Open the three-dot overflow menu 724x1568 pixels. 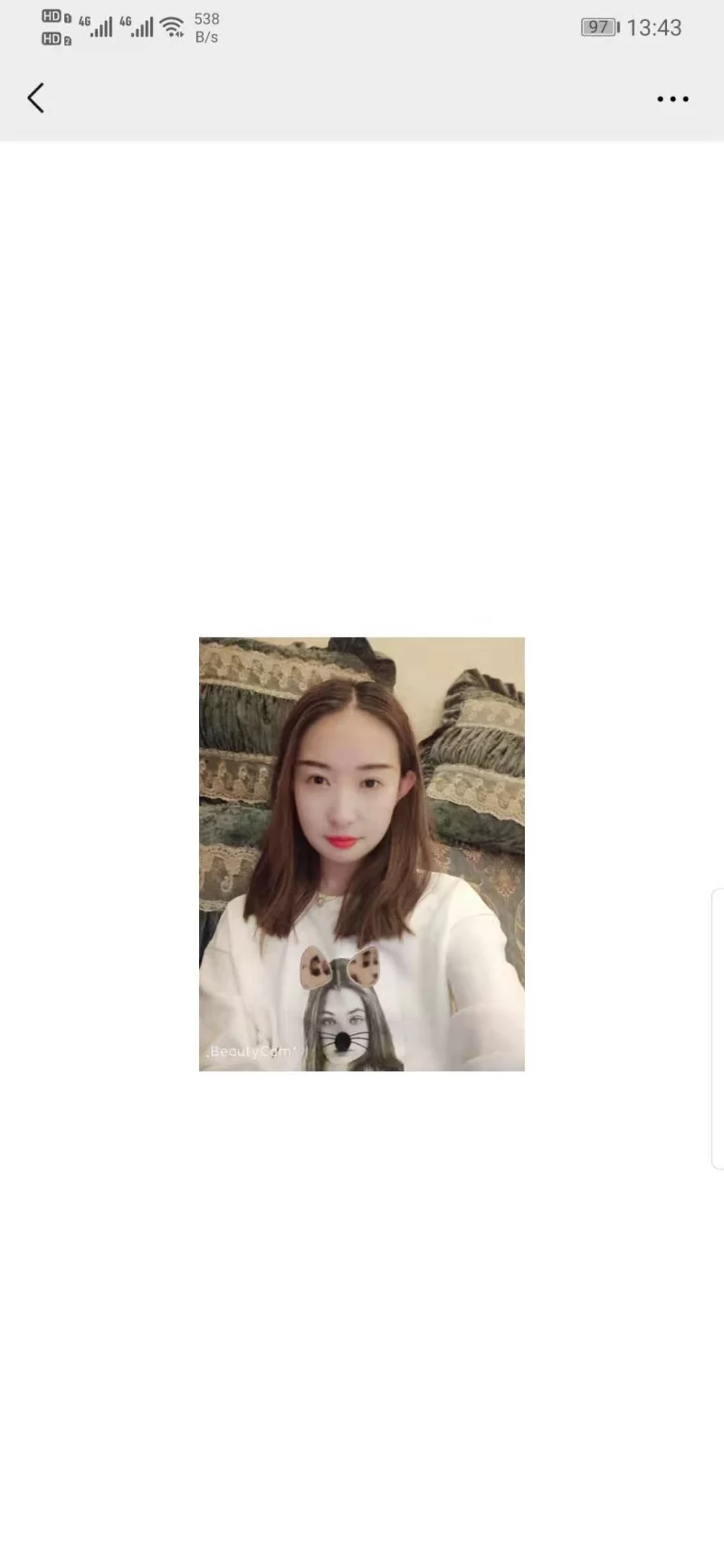672,99
